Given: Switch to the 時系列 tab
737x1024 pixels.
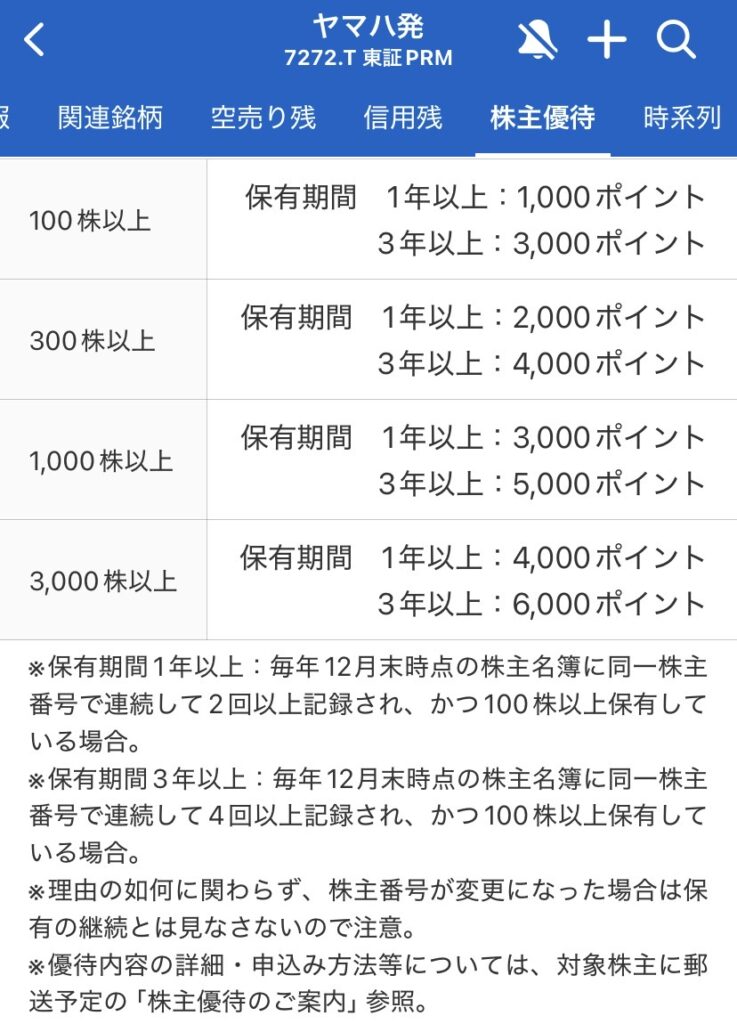Looking at the screenshot, I should [682, 118].
